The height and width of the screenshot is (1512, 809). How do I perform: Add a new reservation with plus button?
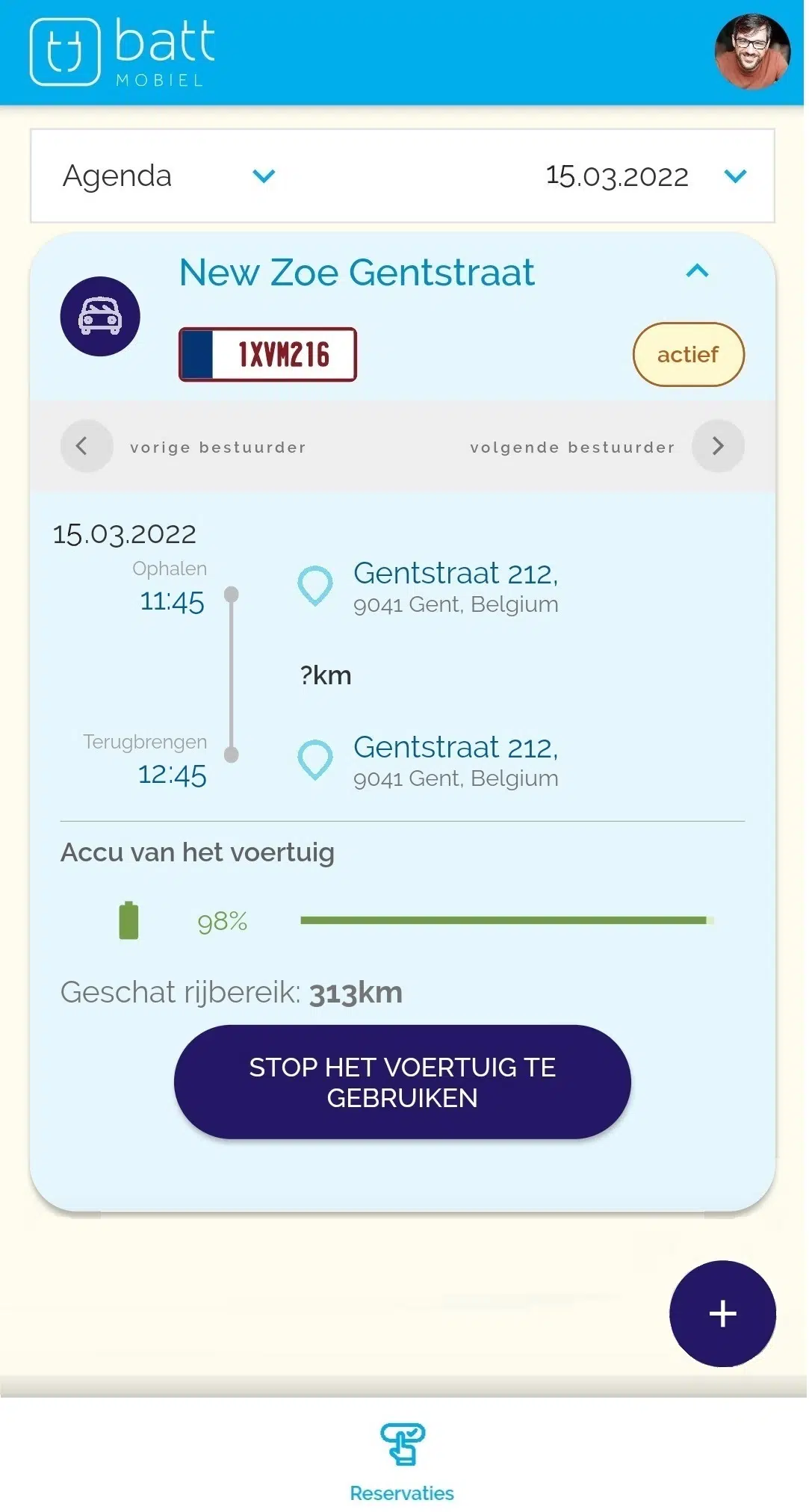722,1313
